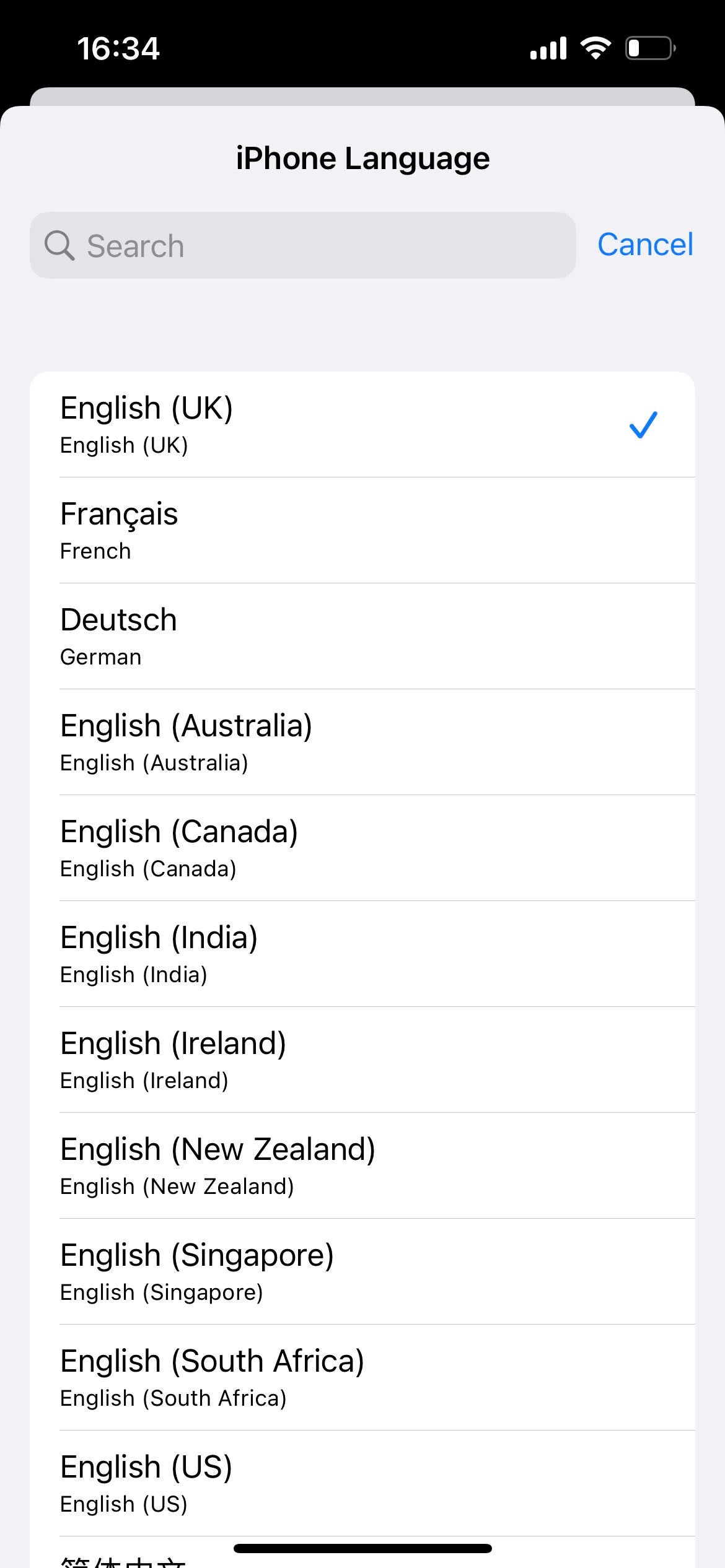Set language to English (US)
Viewport: 725px width, 1568px height.
click(362, 1484)
